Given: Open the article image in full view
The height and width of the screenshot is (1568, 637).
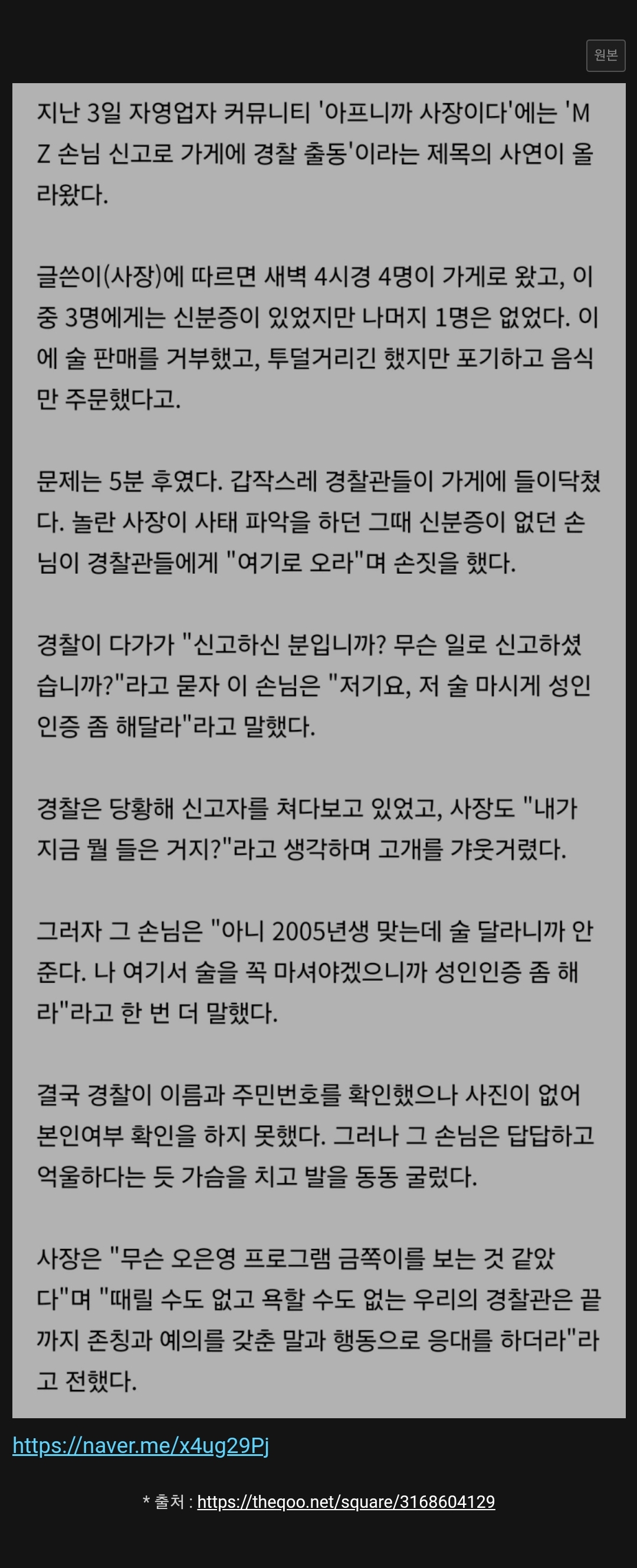Looking at the screenshot, I should 318,749.
